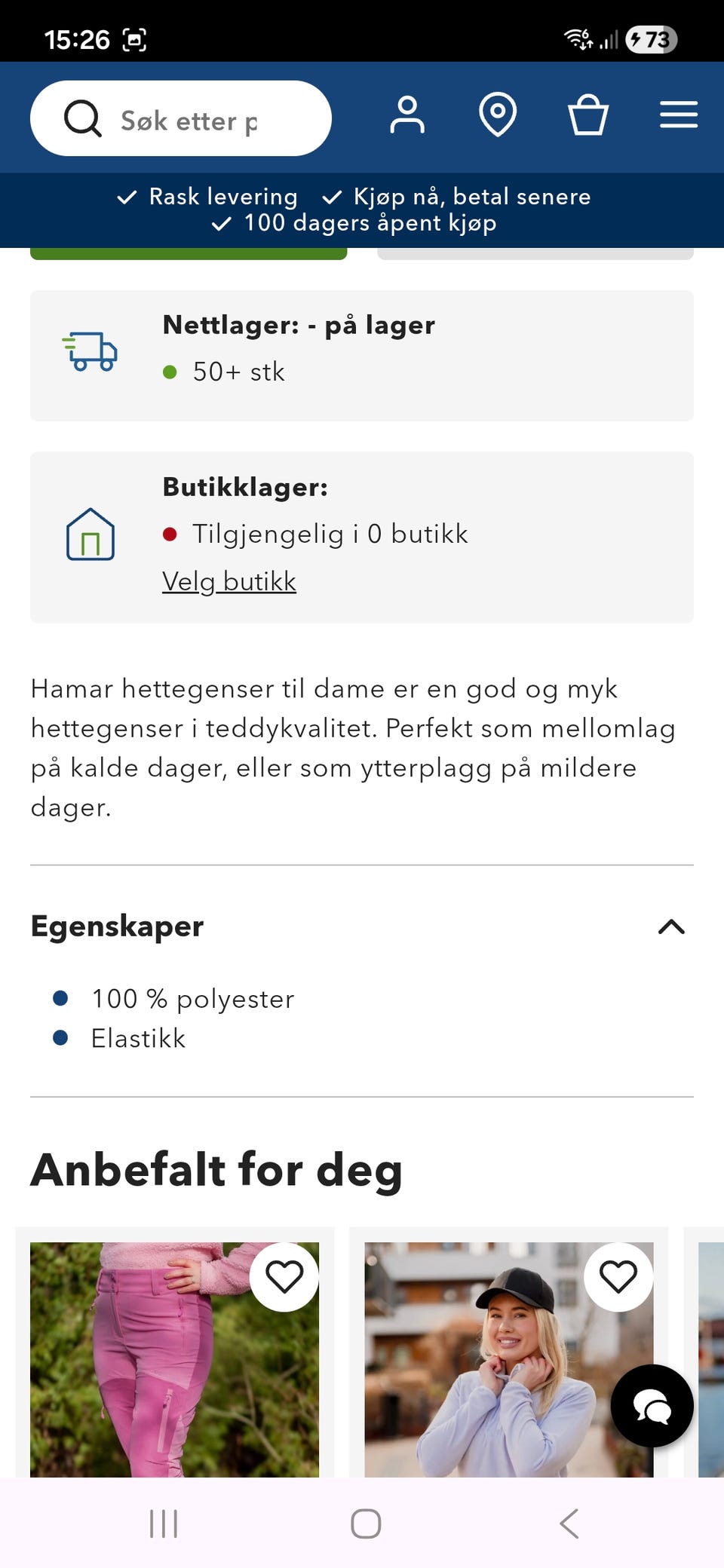The height and width of the screenshot is (1568, 724).
Task: Open the chat bubble support icon
Action: (650, 1404)
